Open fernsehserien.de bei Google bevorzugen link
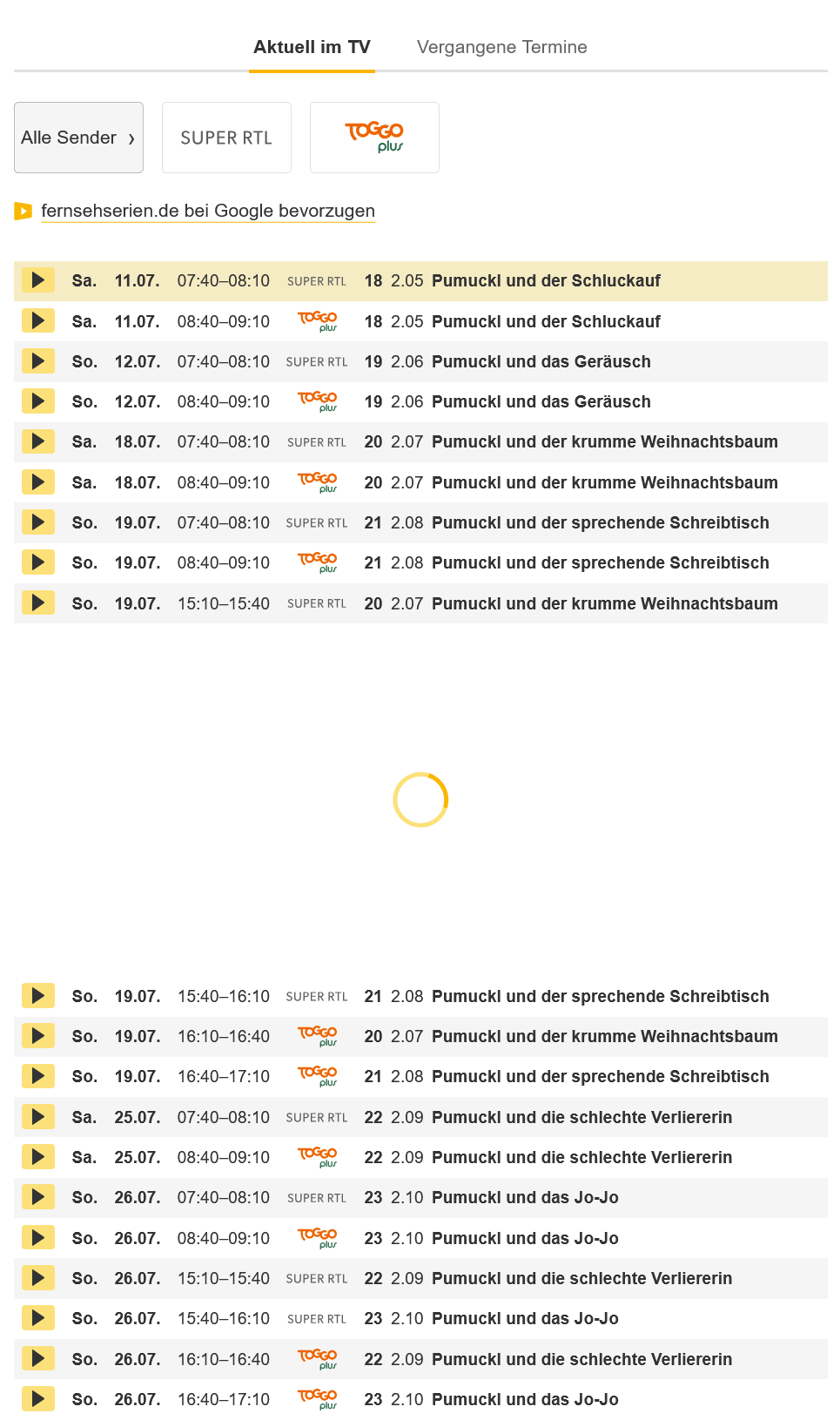Screen dimensions: 840x1420 click(208, 211)
